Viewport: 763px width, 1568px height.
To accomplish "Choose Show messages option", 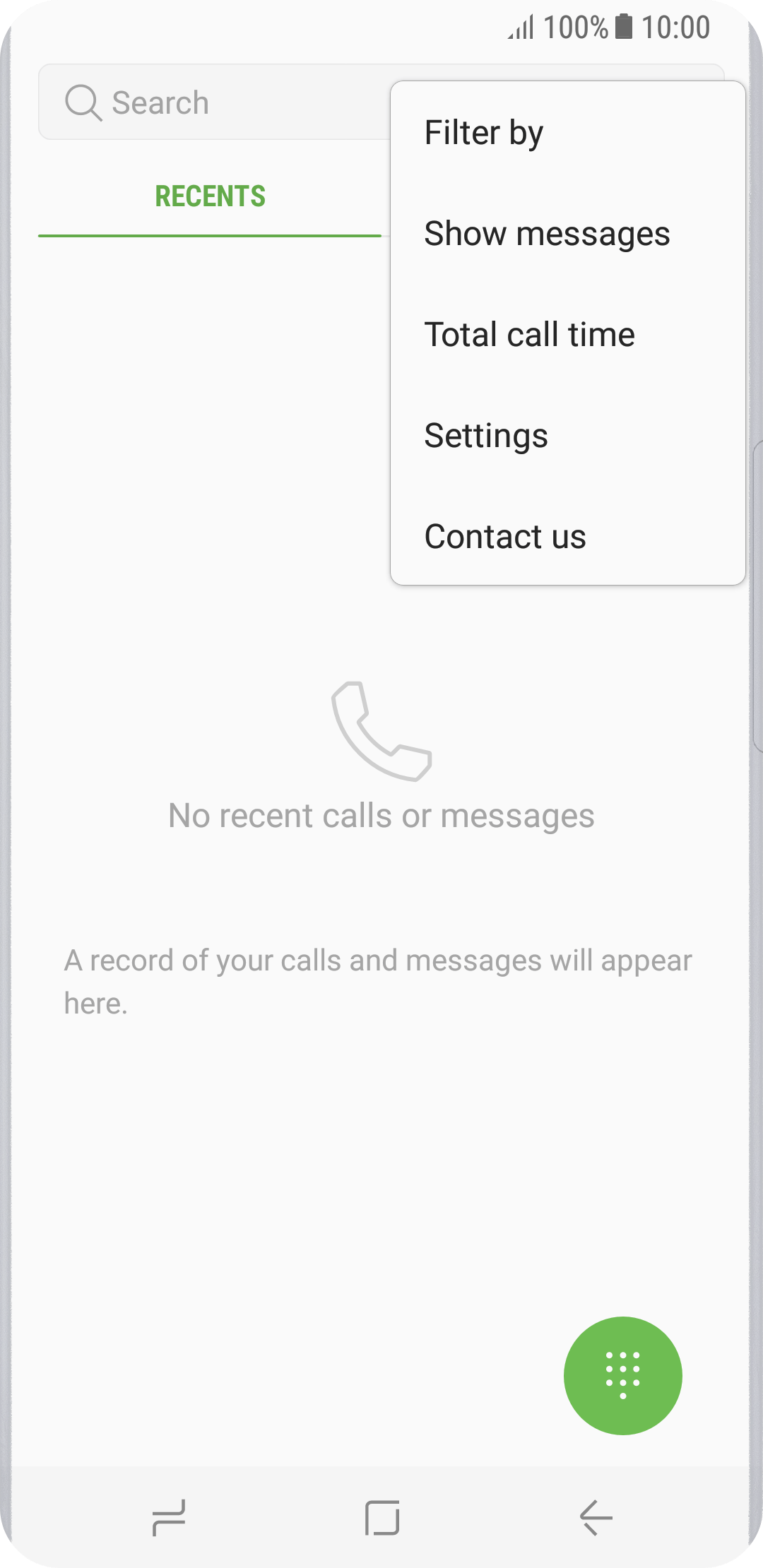I will [x=568, y=234].
